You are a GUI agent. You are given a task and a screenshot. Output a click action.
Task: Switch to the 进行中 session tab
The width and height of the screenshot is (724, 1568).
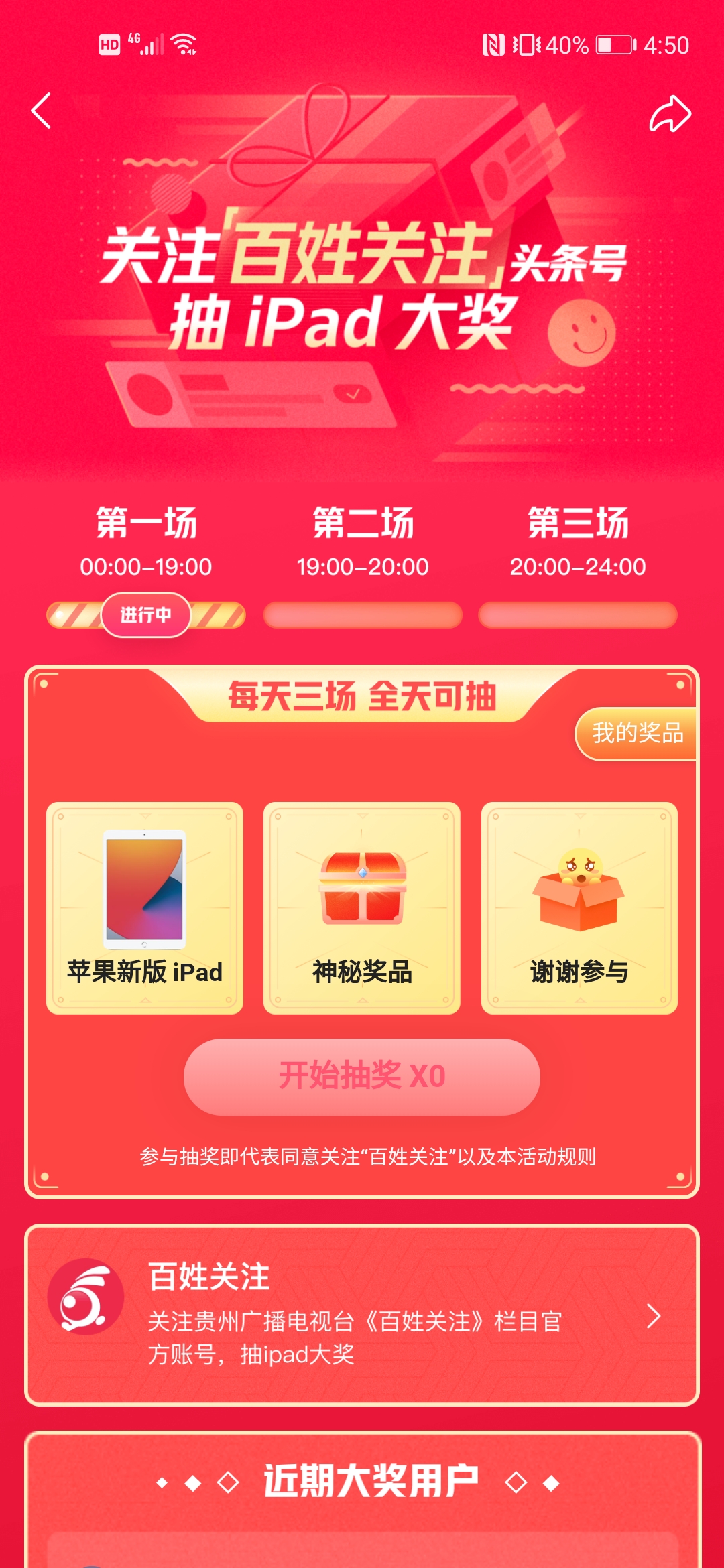tap(145, 614)
